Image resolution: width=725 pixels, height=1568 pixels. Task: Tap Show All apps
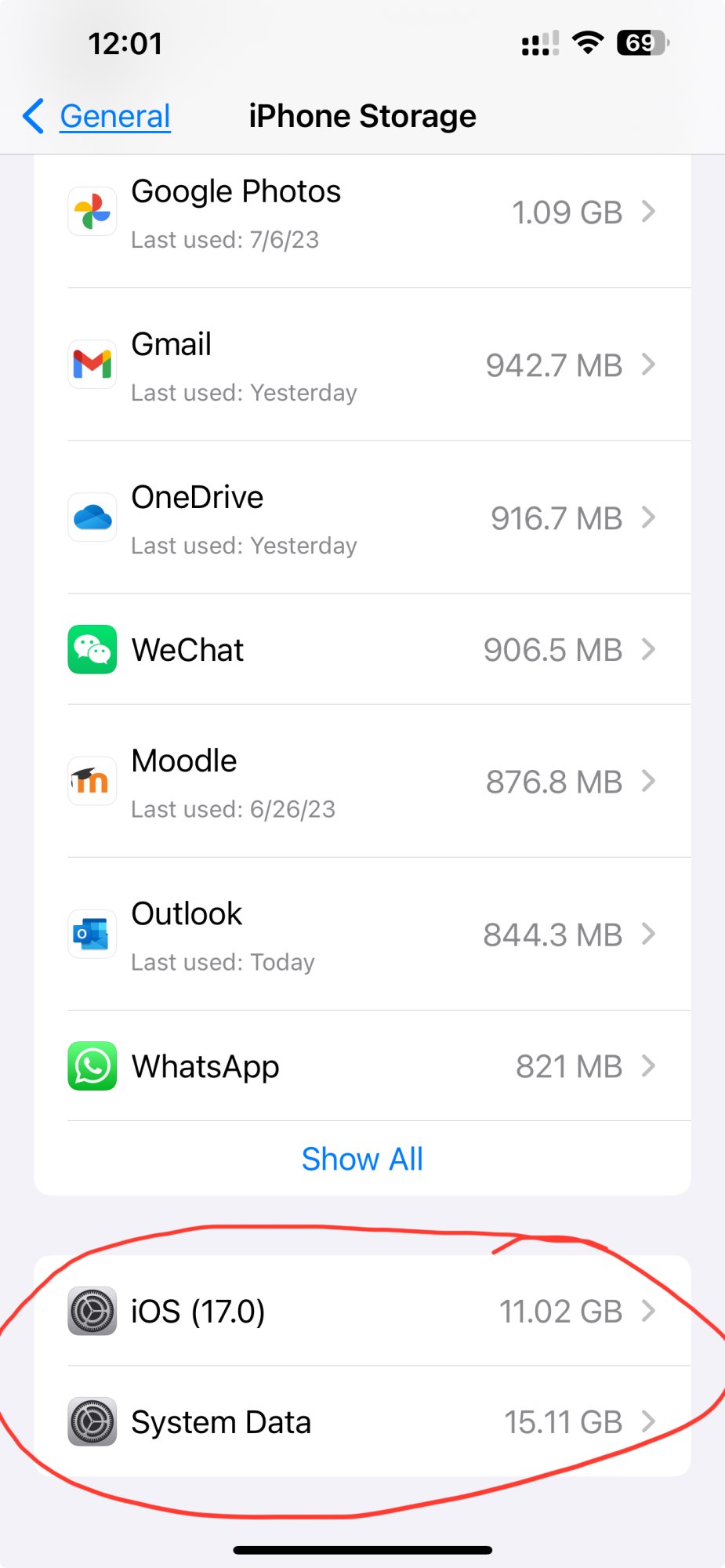pyautogui.click(x=362, y=1159)
